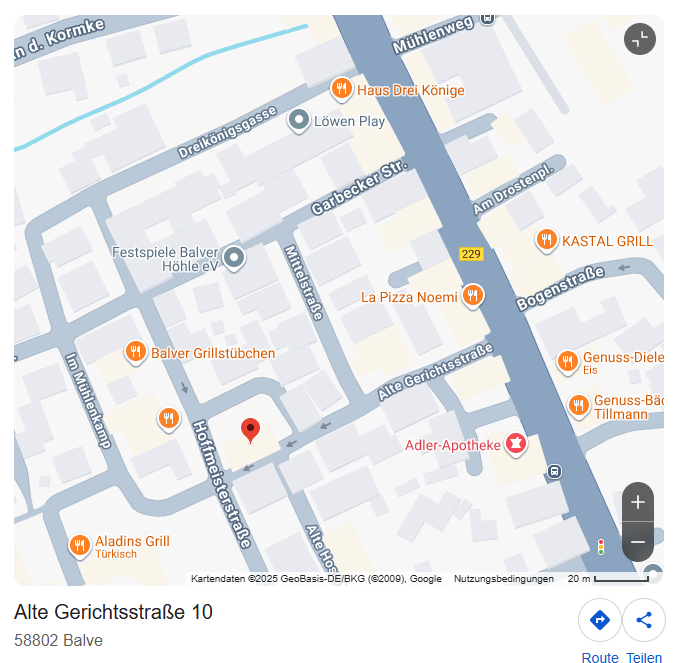
Task: Tap the Genuss-Bäcker Tillmann marker
Action: pos(578,405)
